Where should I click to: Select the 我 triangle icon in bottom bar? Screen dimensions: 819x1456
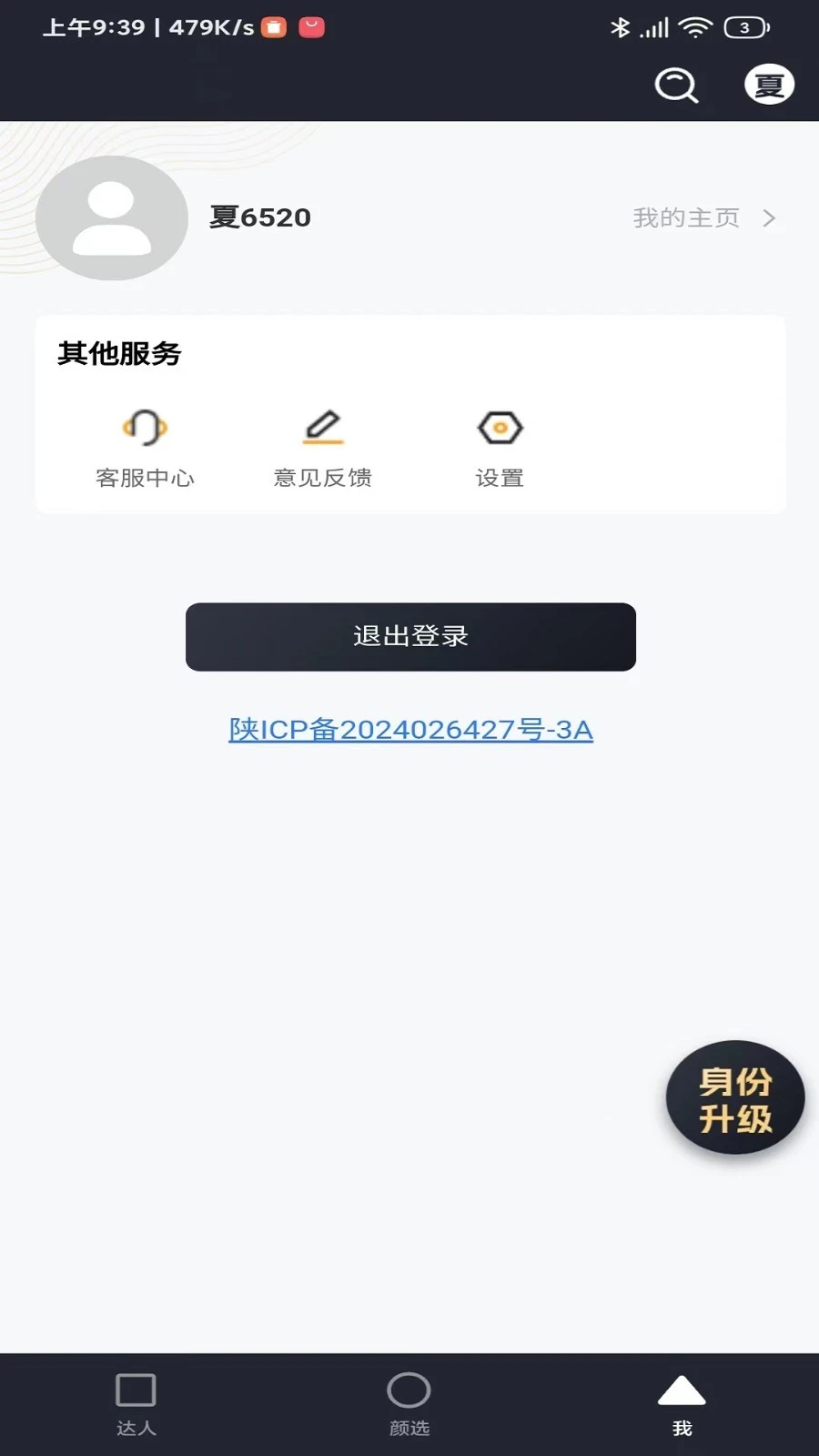(682, 1390)
